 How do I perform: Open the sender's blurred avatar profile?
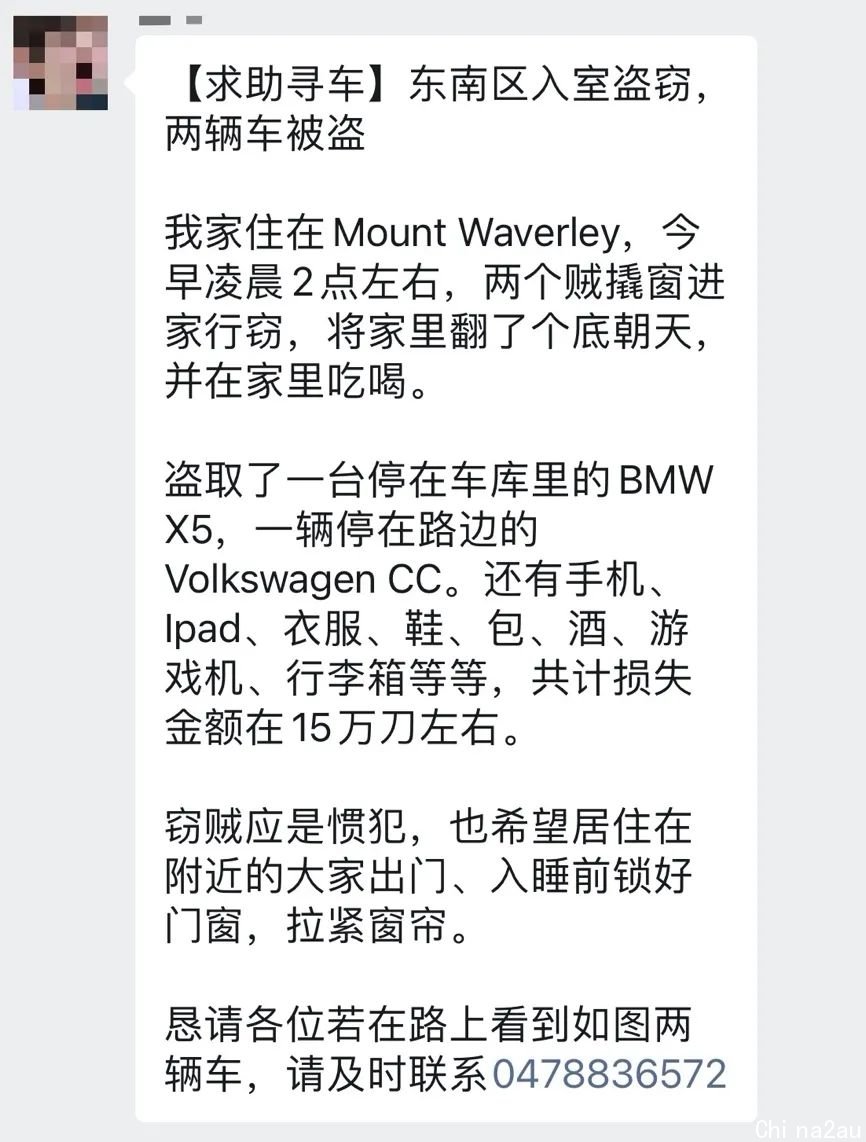pyautogui.click(x=60, y=62)
